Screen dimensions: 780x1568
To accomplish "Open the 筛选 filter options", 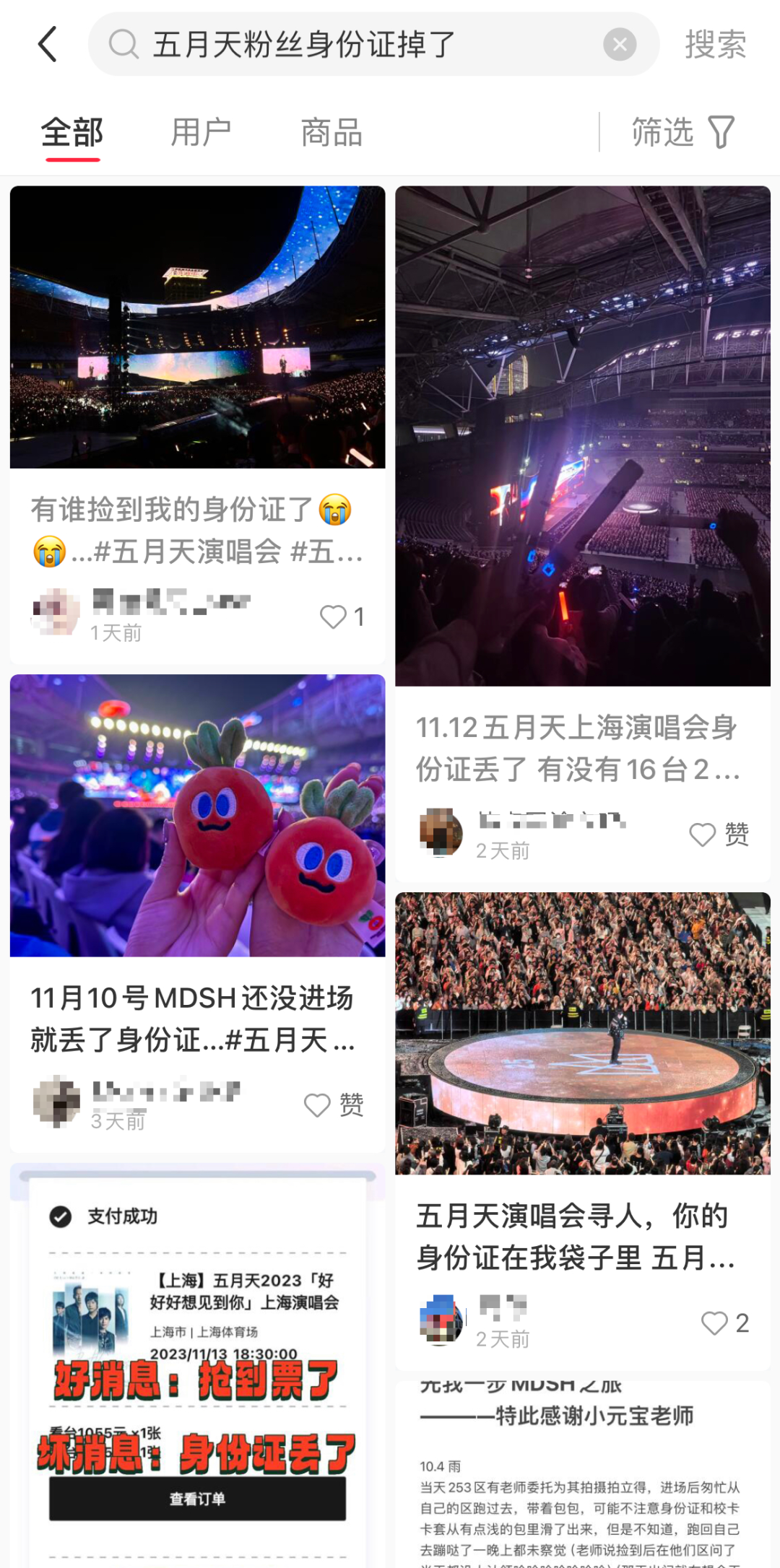I will point(682,133).
